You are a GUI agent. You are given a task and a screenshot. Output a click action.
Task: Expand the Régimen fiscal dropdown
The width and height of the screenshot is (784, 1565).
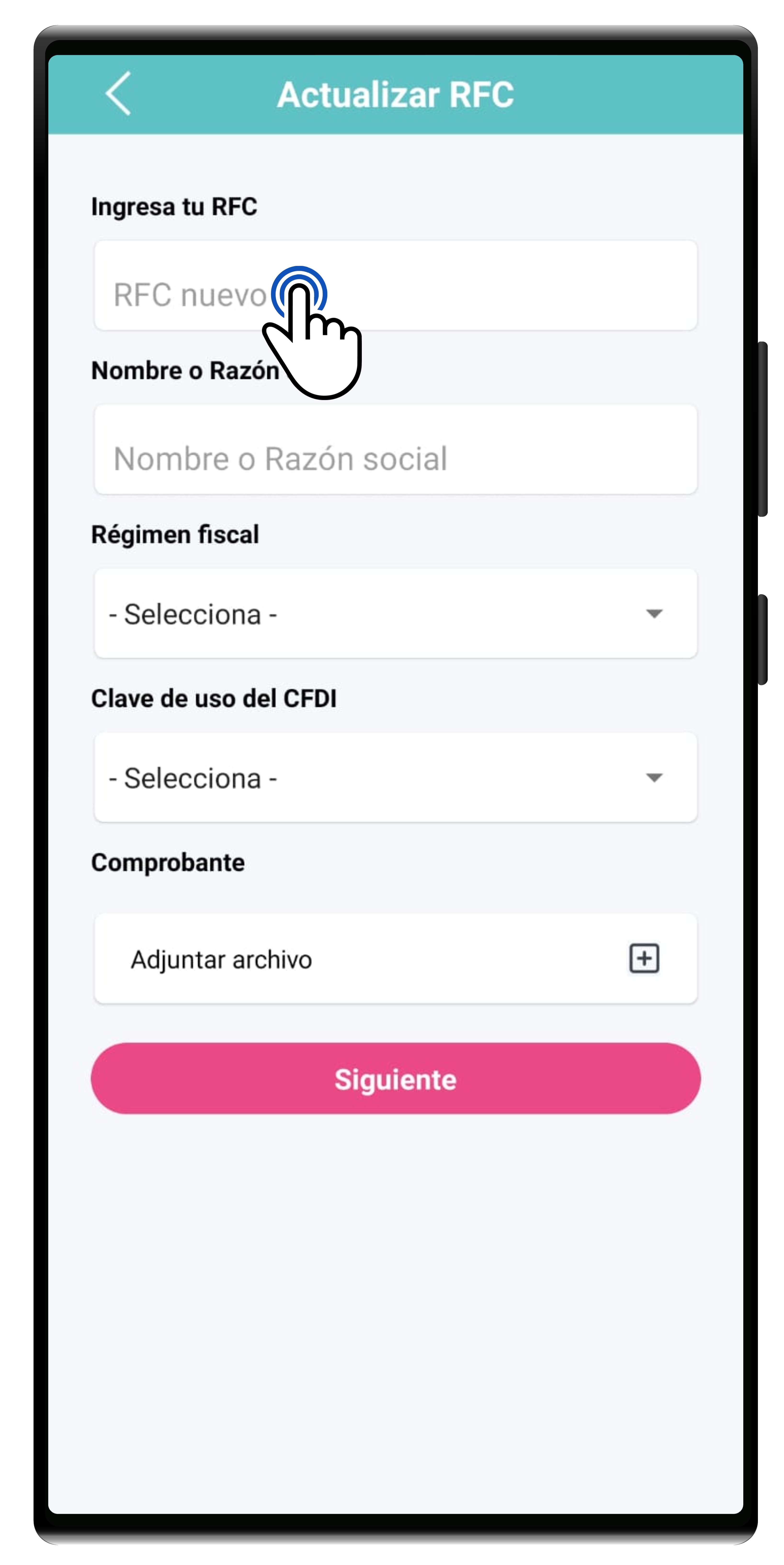point(395,613)
